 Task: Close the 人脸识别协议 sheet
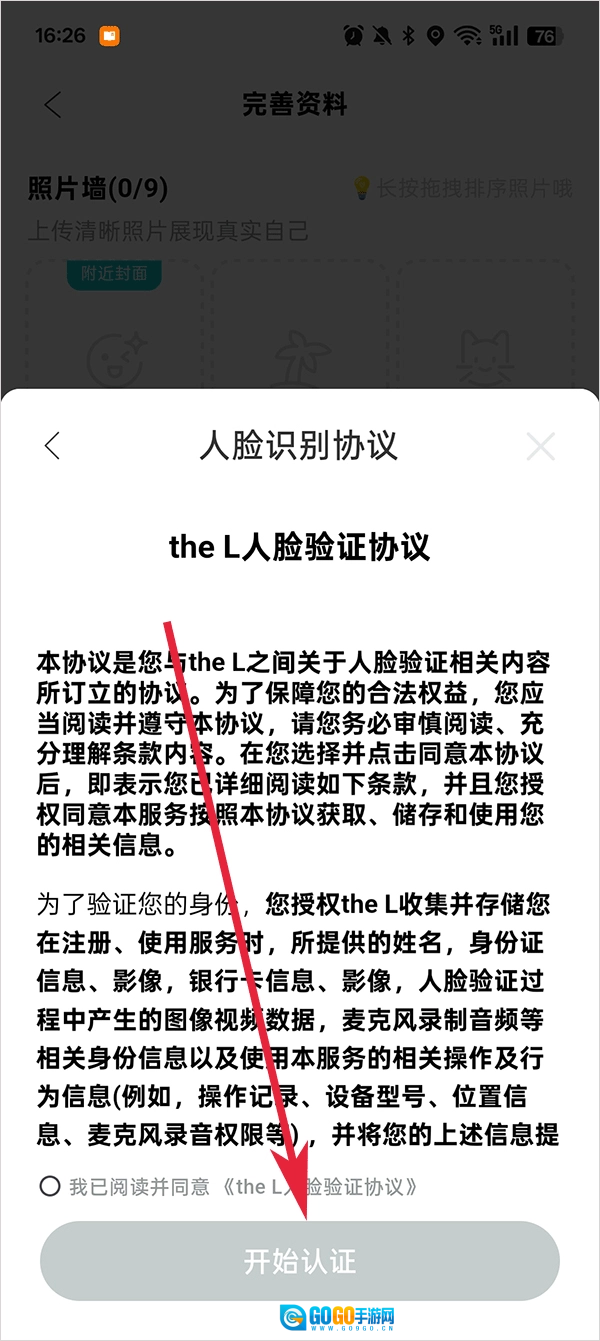pos(541,446)
